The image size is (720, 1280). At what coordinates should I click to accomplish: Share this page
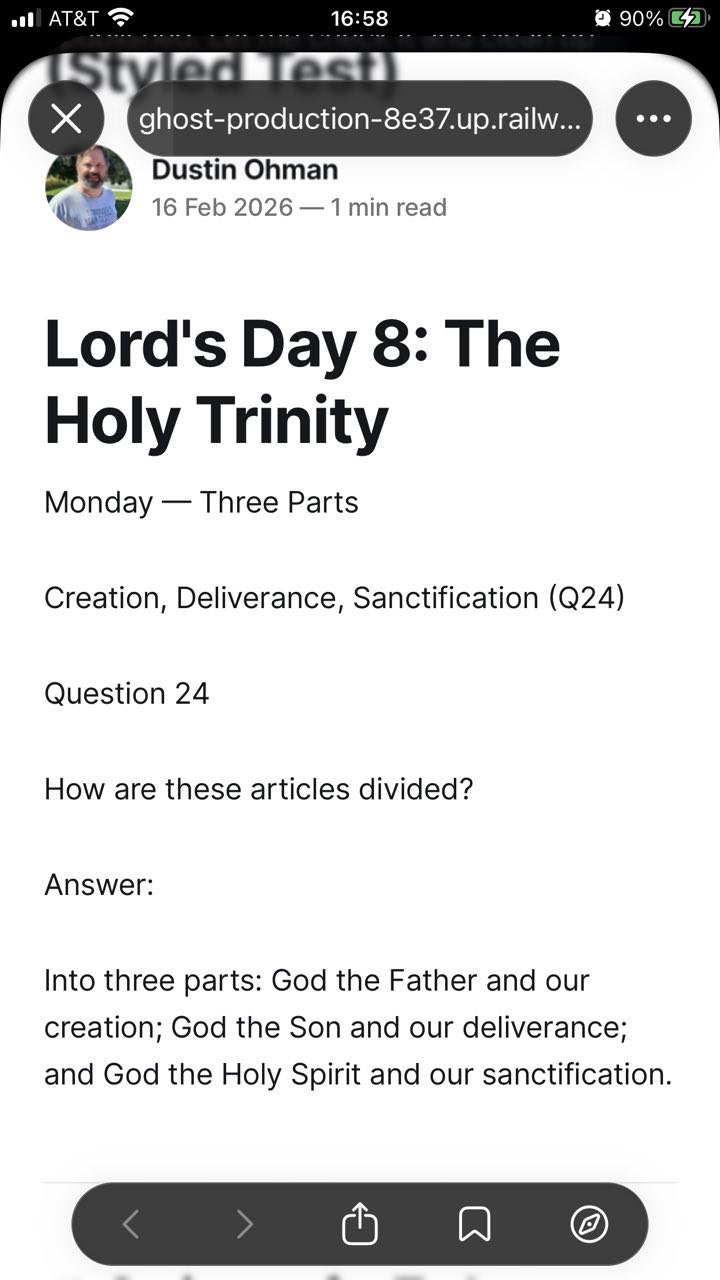tap(360, 1223)
